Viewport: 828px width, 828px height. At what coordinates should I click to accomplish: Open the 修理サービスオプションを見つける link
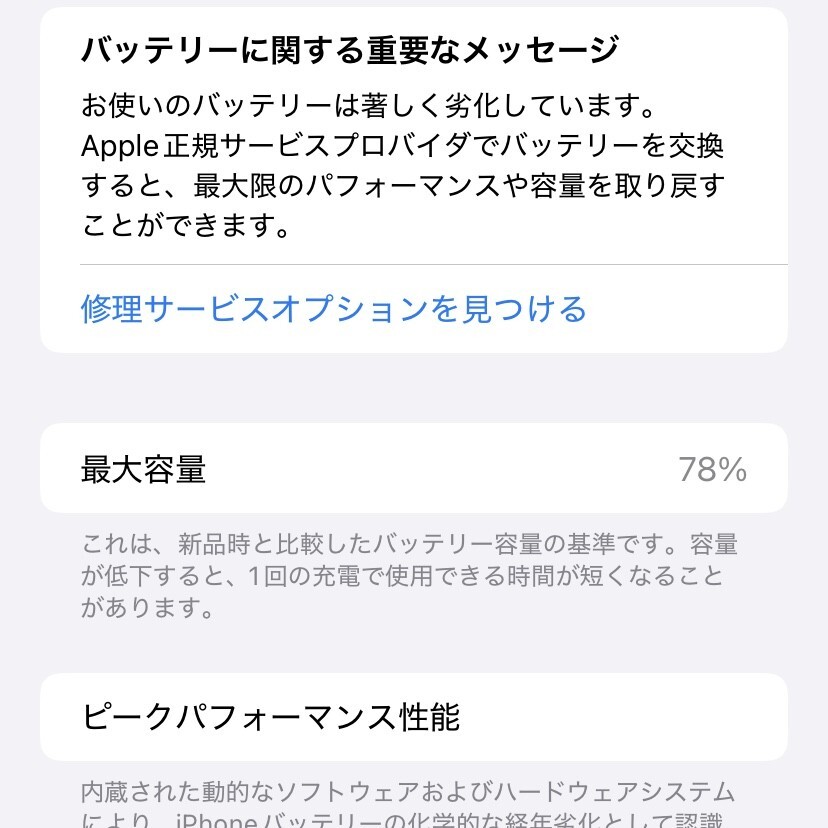[x=333, y=309]
